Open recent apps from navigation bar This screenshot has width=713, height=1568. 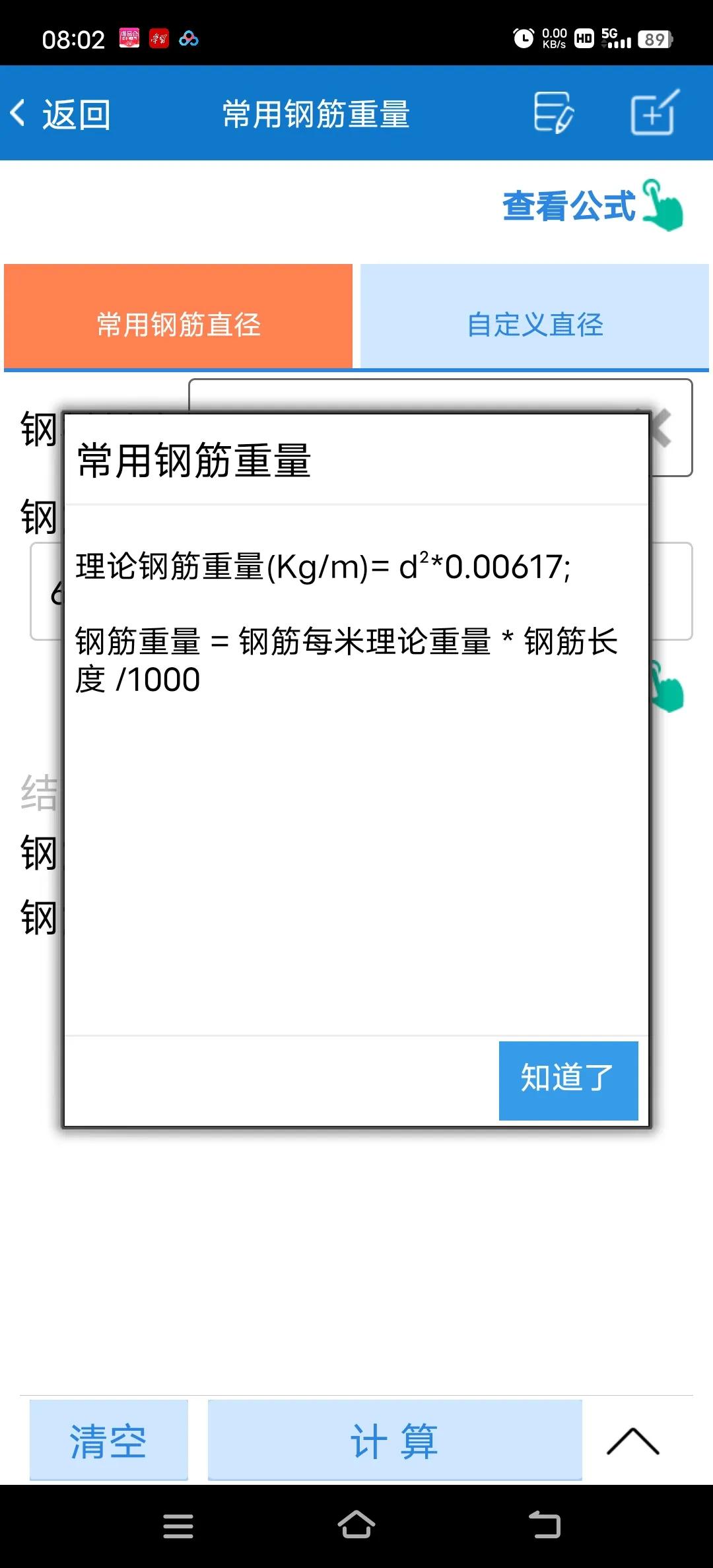(x=178, y=1526)
